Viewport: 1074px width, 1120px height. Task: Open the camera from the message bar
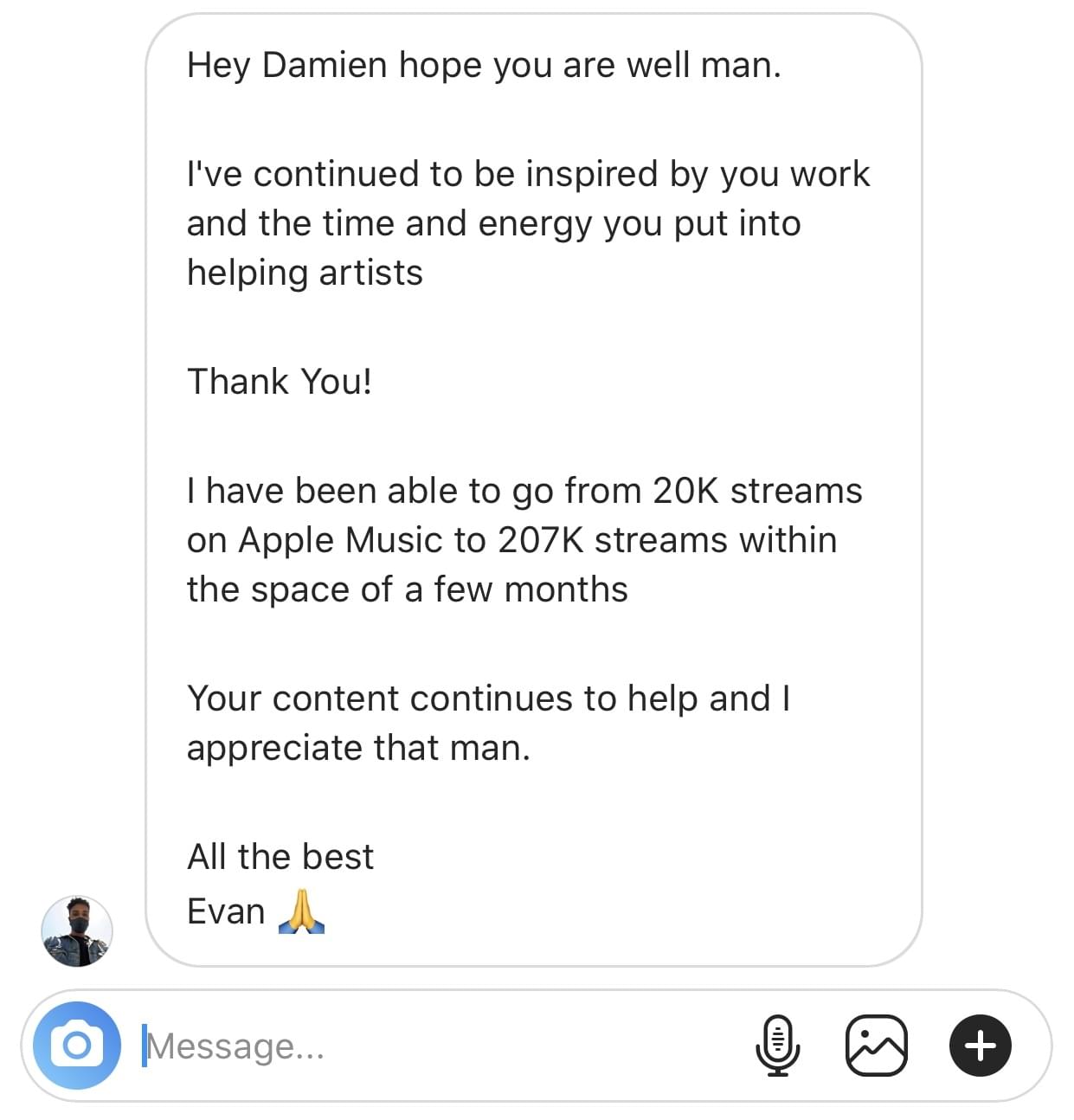pos(77,1045)
